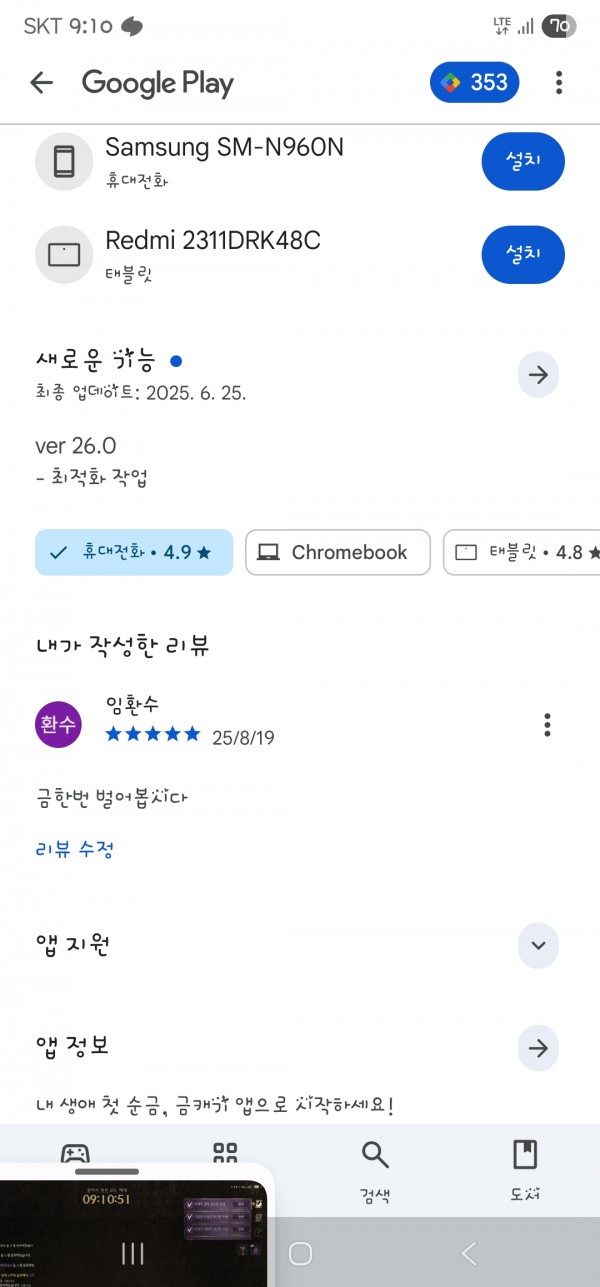The image size is (600, 1287).
Task: Select the 휴대전화 4.9 rating chip
Action: [x=134, y=552]
